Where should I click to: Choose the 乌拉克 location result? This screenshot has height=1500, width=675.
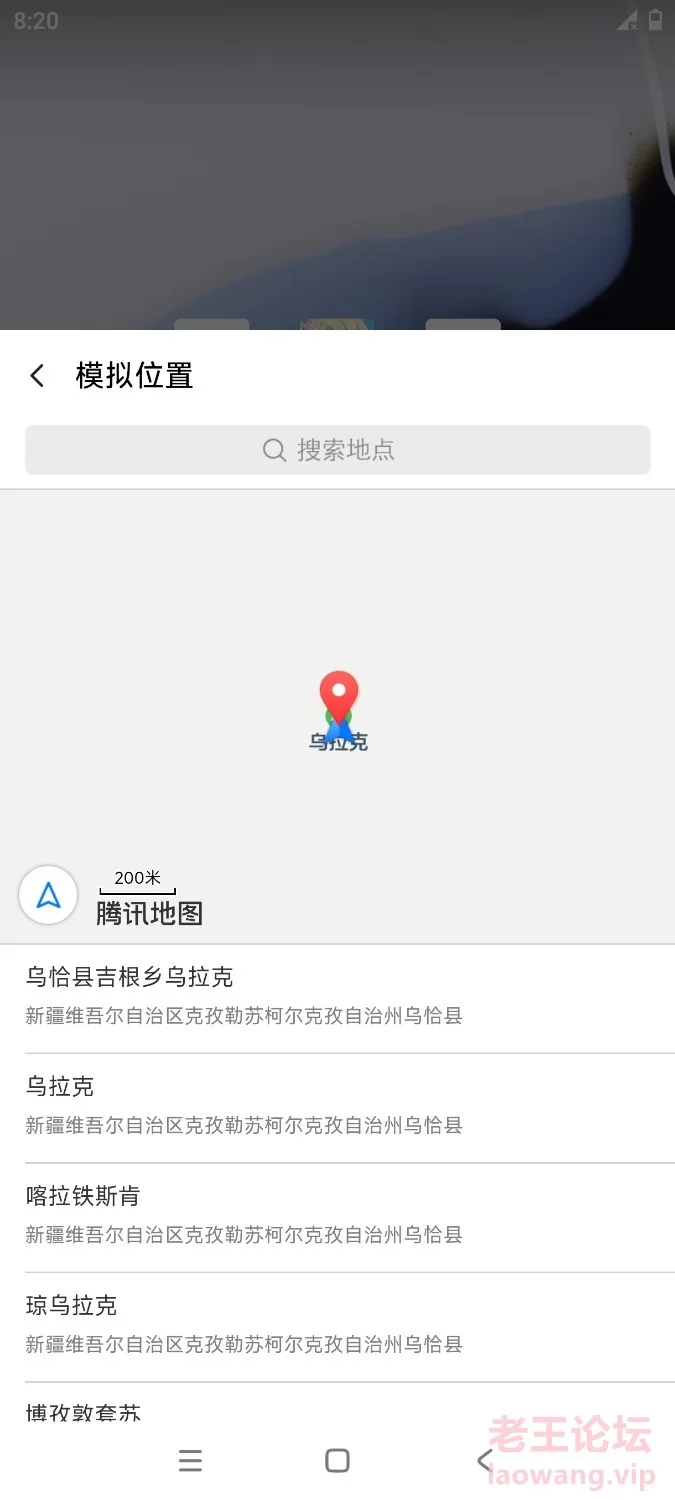pos(338,1108)
